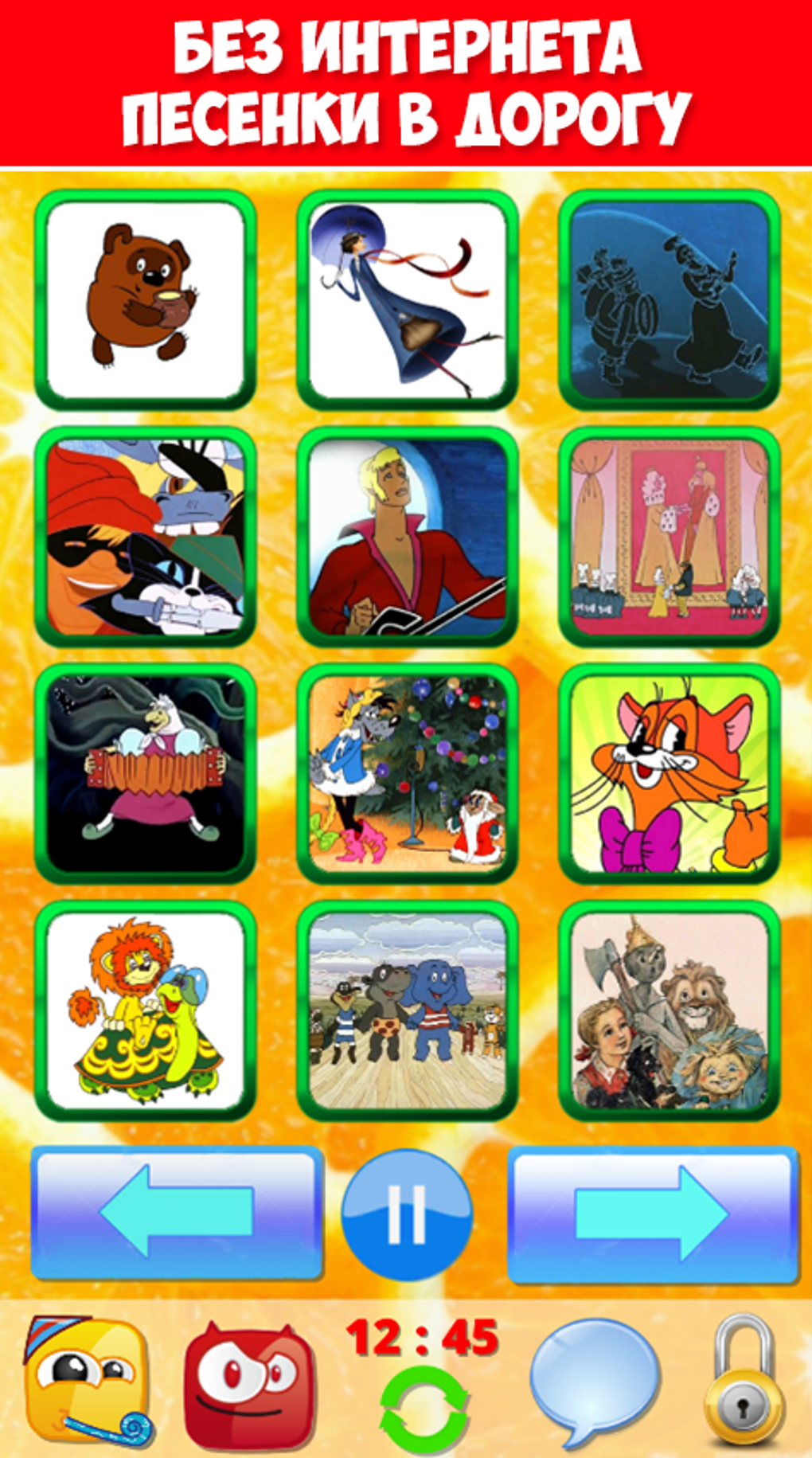812x1458 pixels.
Task: Play the accordion-playing character song
Action: point(143,772)
